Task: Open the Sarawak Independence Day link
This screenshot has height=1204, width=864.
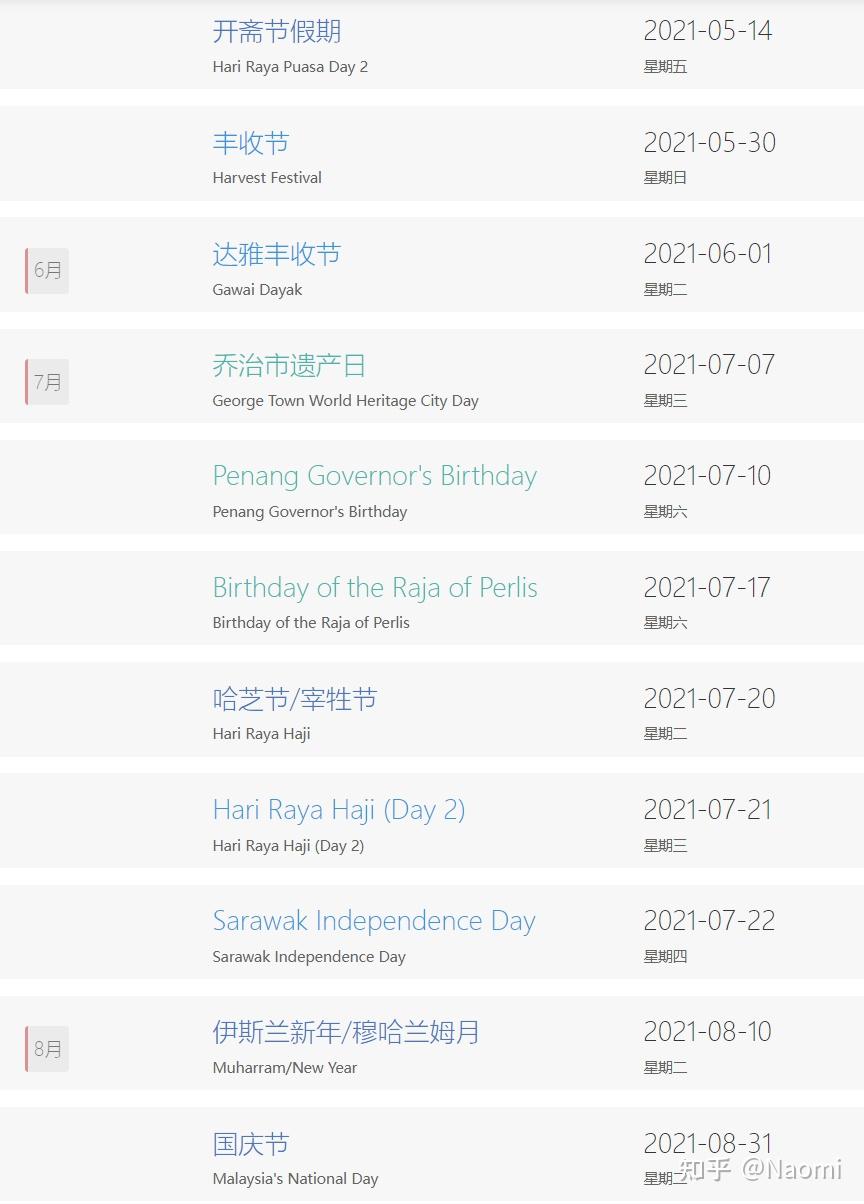Action: [373, 921]
